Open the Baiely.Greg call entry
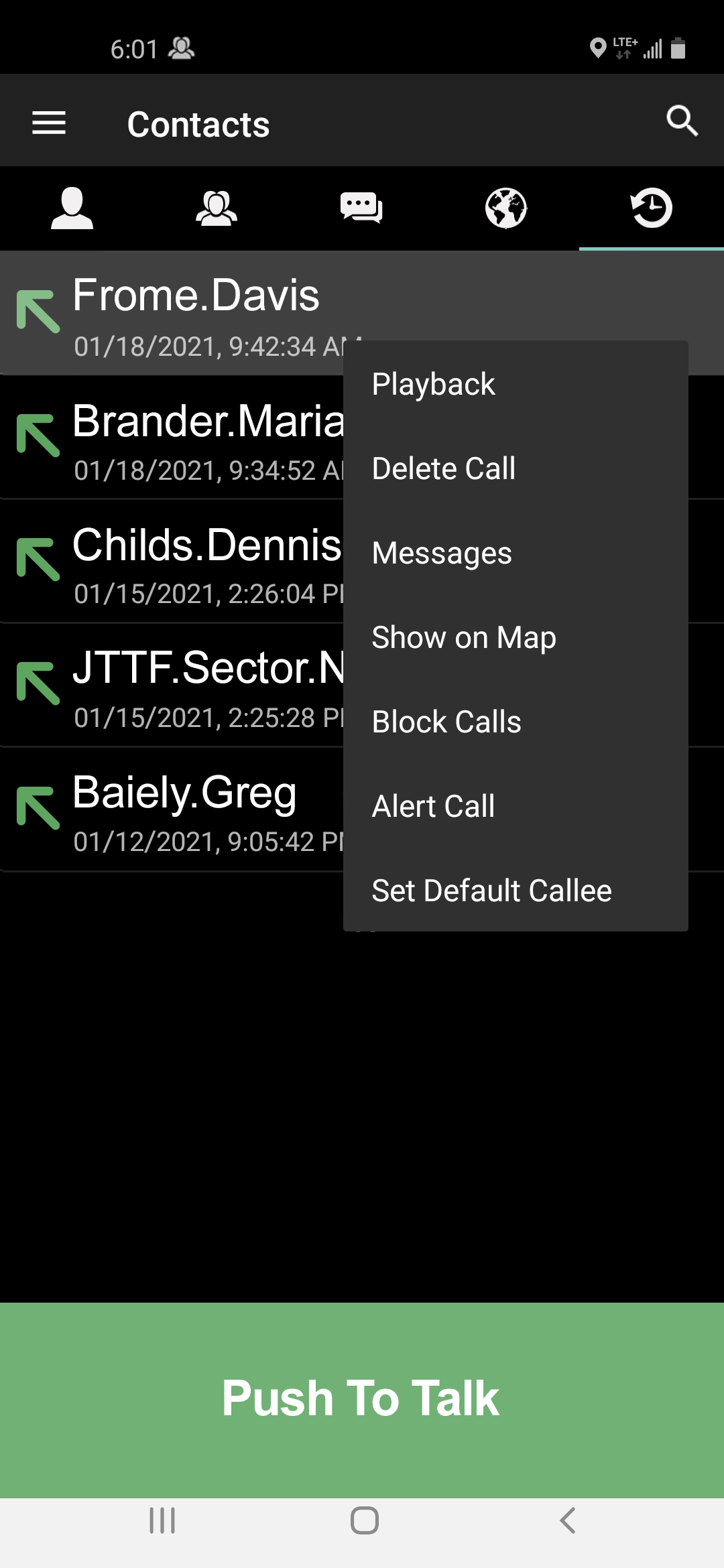The height and width of the screenshot is (1568, 724). pyautogui.click(x=172, y=809)
